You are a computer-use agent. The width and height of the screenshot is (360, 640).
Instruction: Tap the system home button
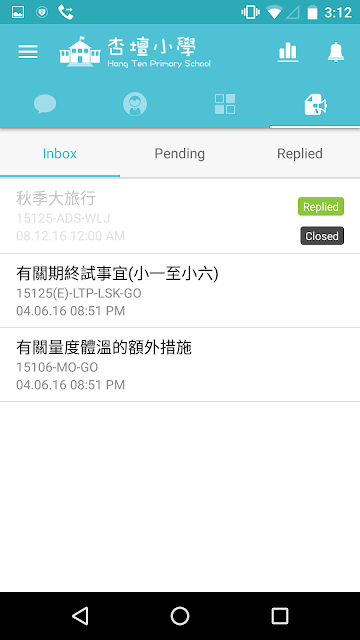click(x=180, y=616)
